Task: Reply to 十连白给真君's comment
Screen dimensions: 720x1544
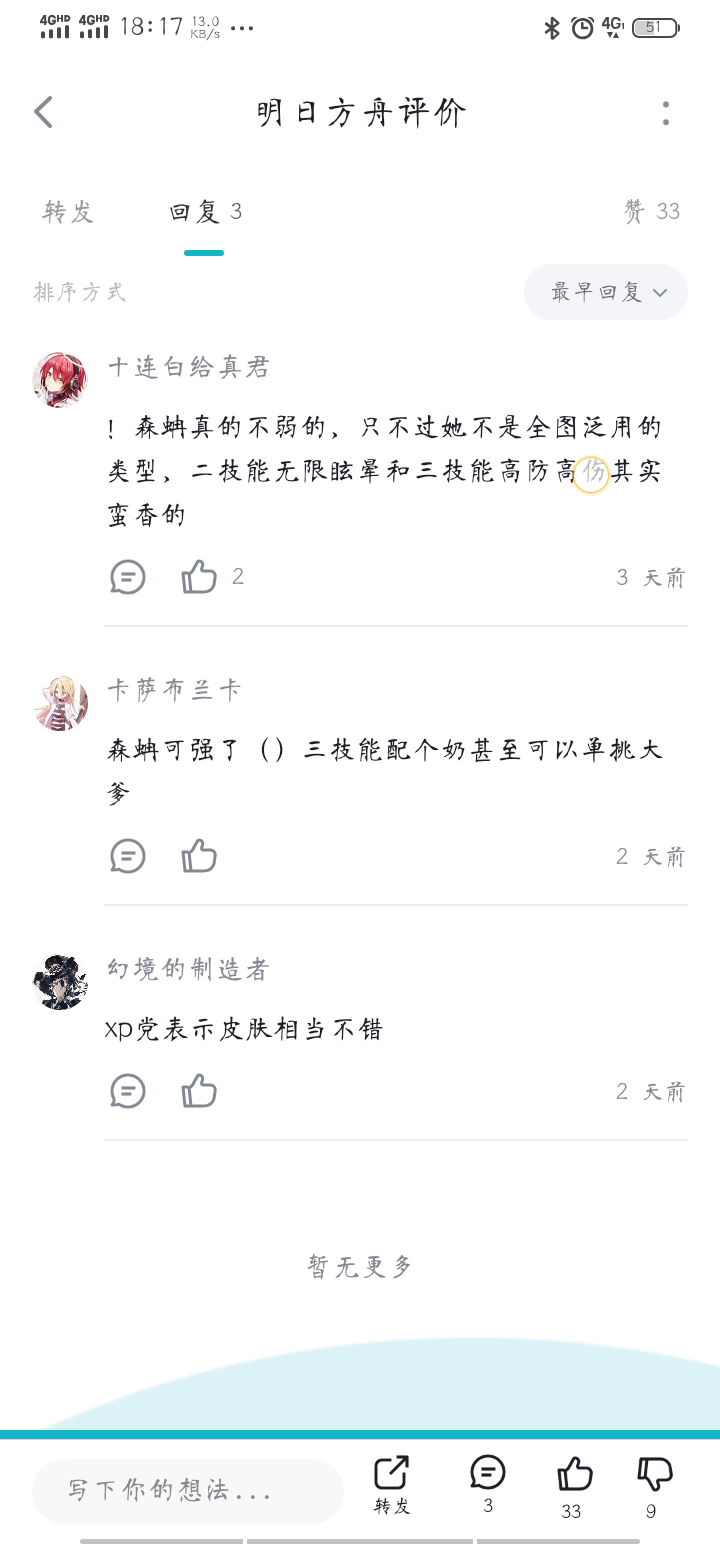Action: (x=128, y=577)
